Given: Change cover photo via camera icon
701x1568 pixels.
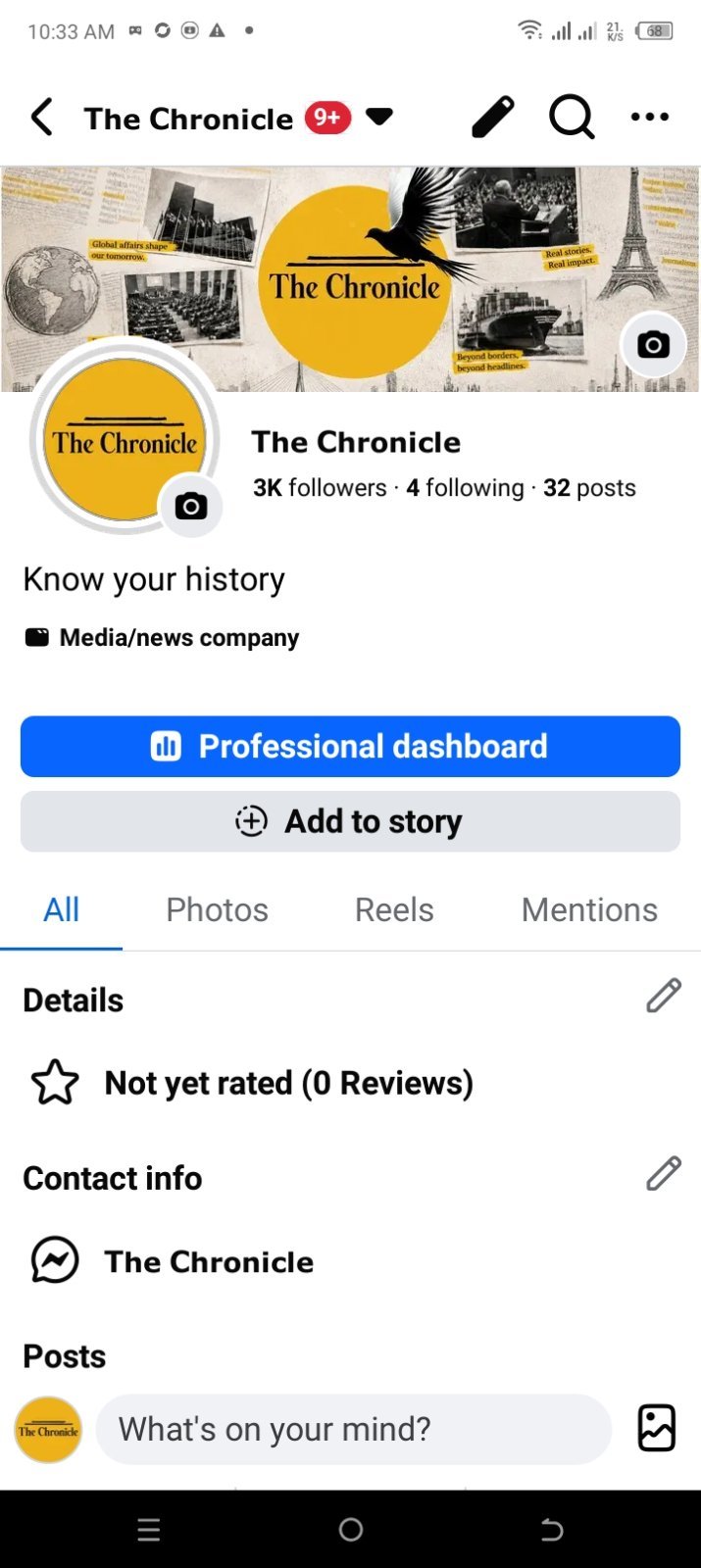Looking at the screenshot, I should click(653, 345).
